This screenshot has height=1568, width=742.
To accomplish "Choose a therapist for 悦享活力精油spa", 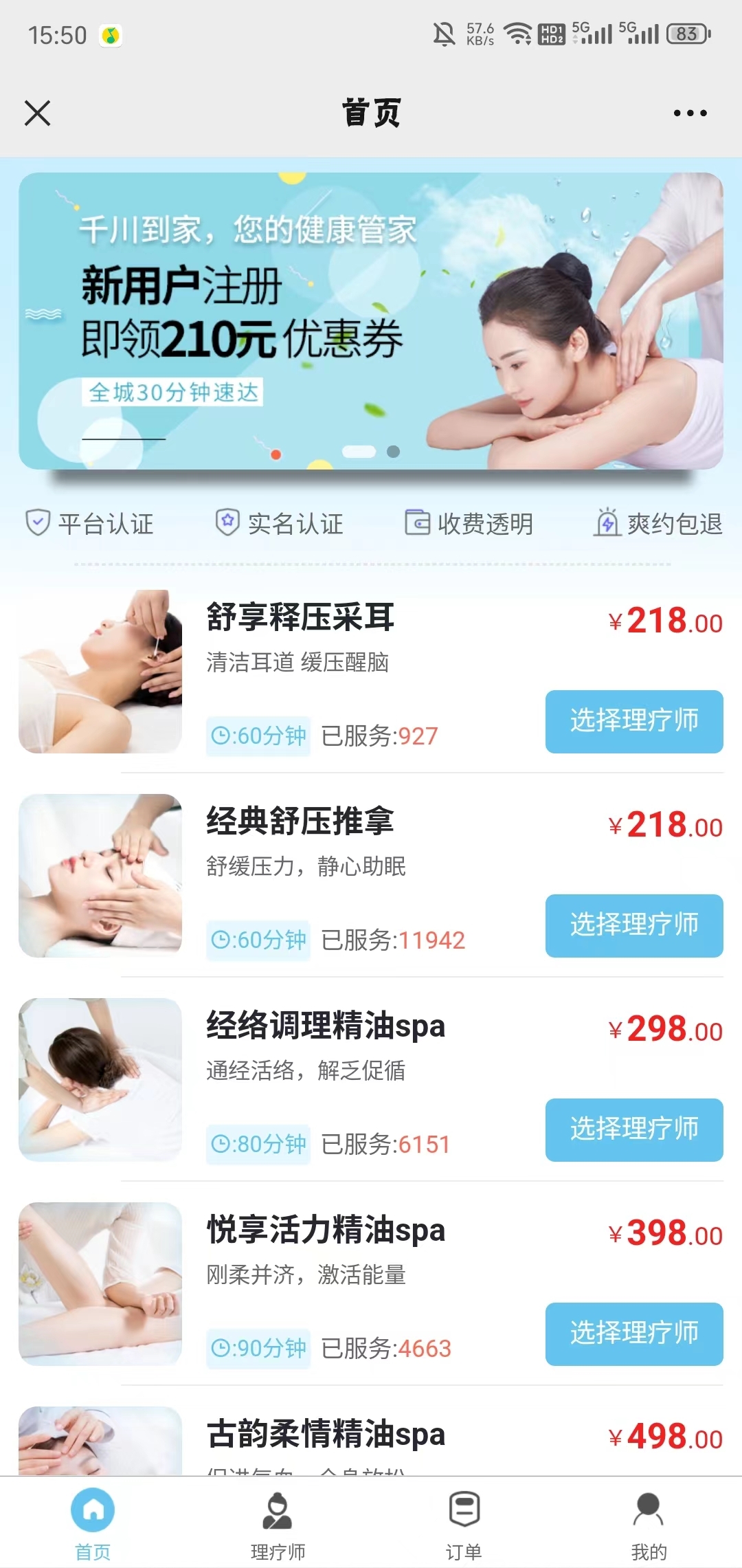I will tap(633, 1334).
